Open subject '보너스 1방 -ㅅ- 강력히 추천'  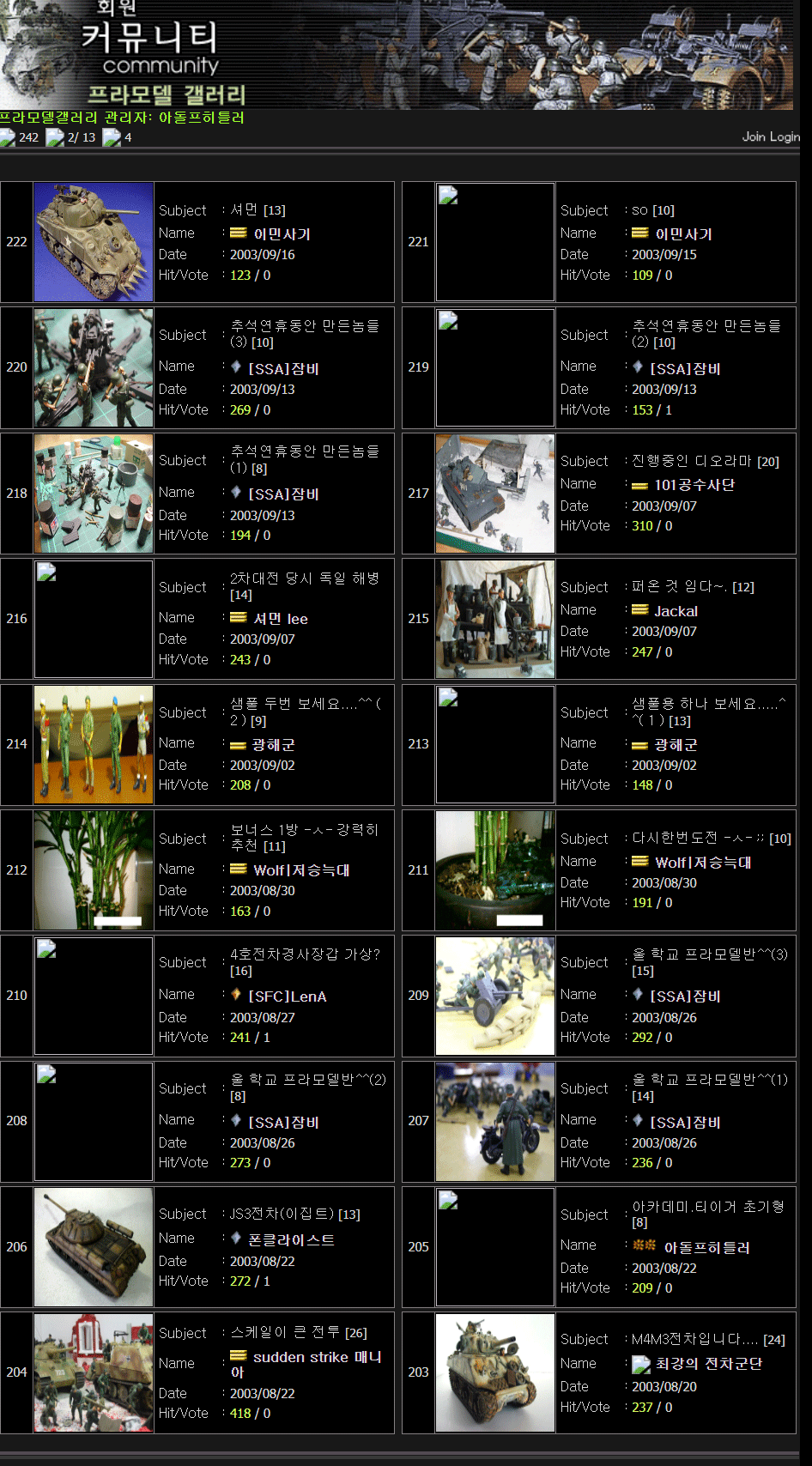[x=304, y=830]
